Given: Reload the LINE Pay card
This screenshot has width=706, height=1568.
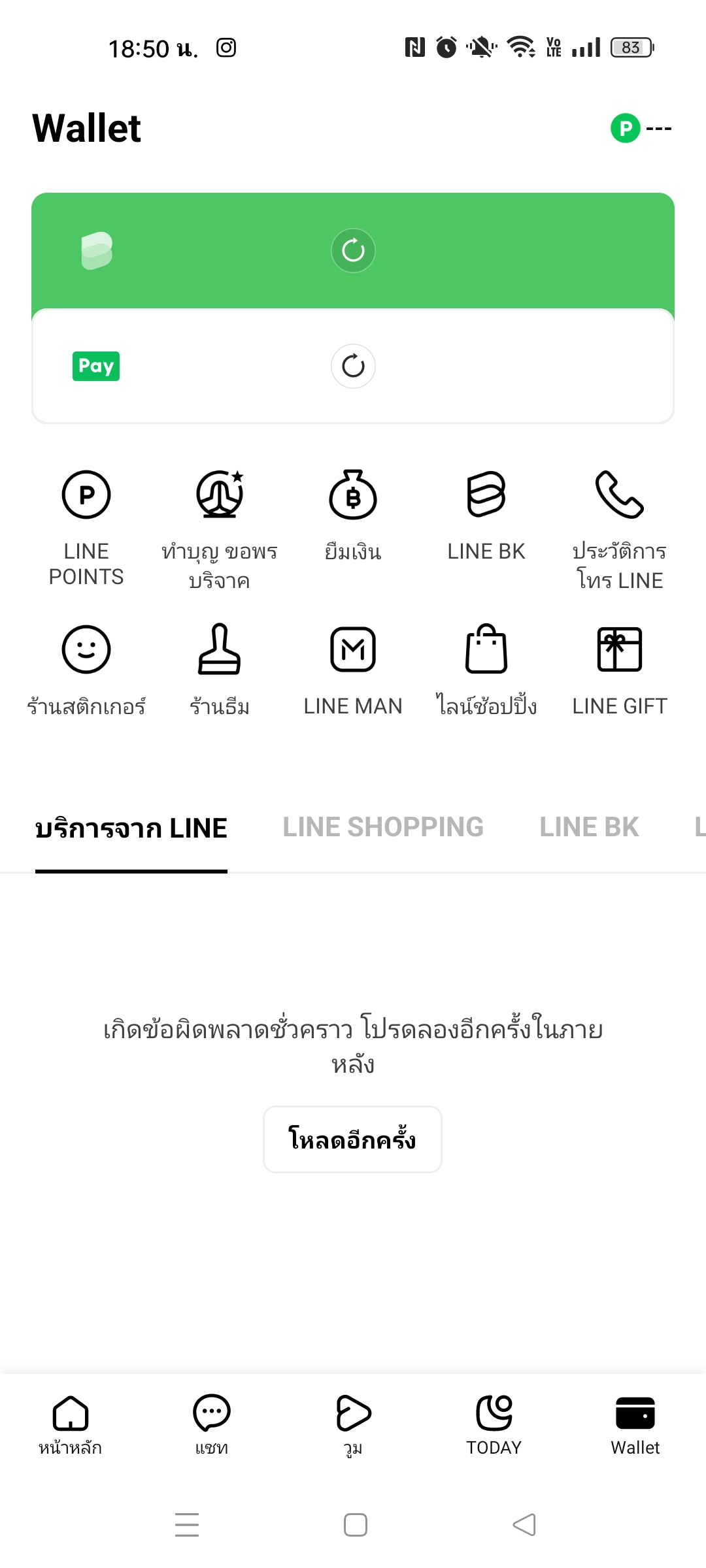Looking at the screenshot, I should coord(353,366).
